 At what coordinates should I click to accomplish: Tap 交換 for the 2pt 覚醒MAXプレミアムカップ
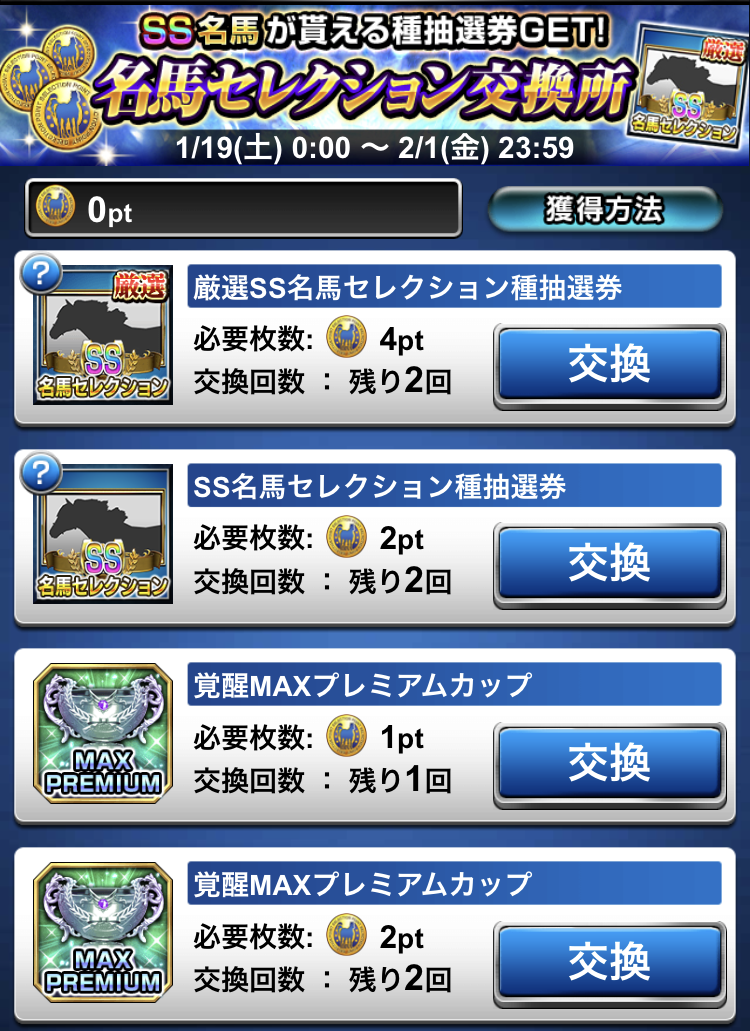[x=609, y=962]
